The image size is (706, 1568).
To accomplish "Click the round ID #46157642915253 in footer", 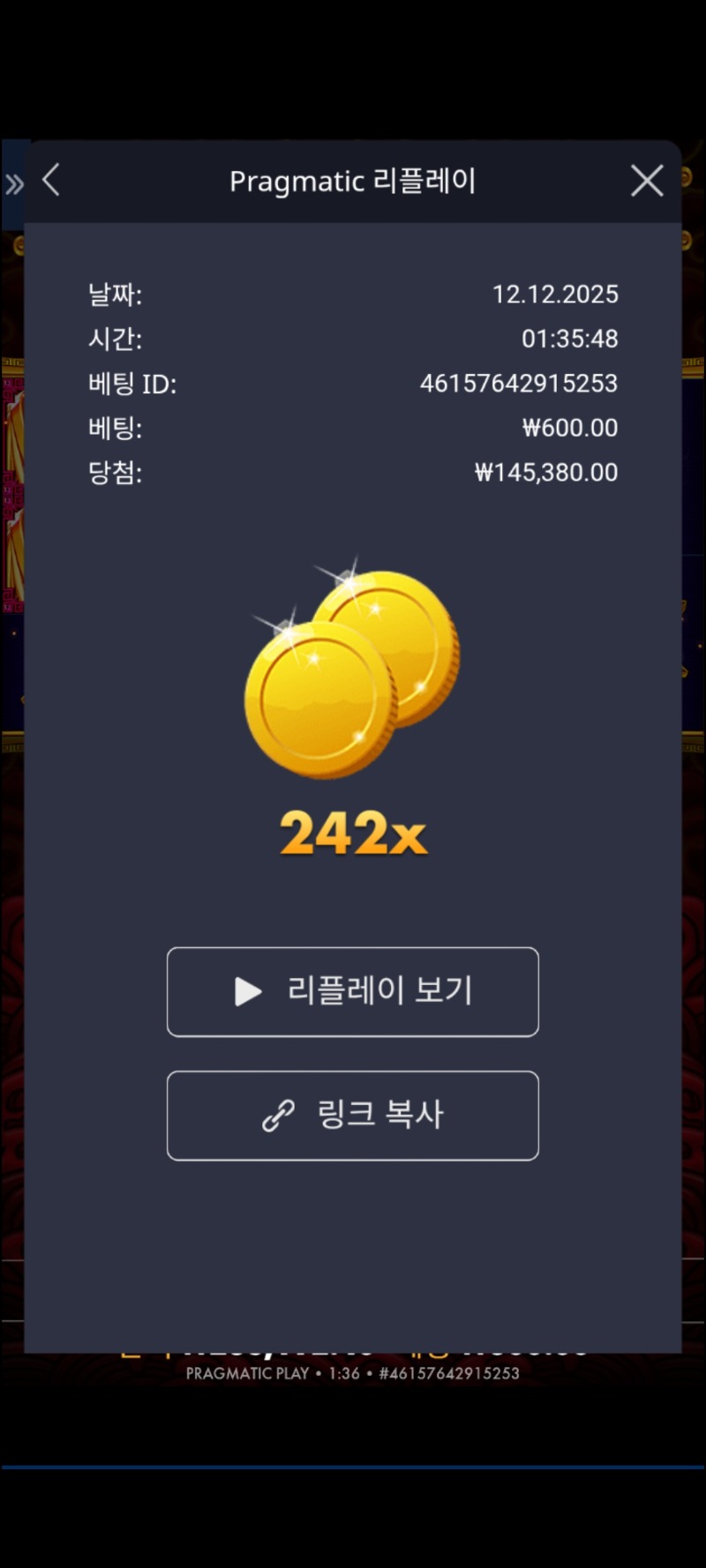I will coord(451,1373).
